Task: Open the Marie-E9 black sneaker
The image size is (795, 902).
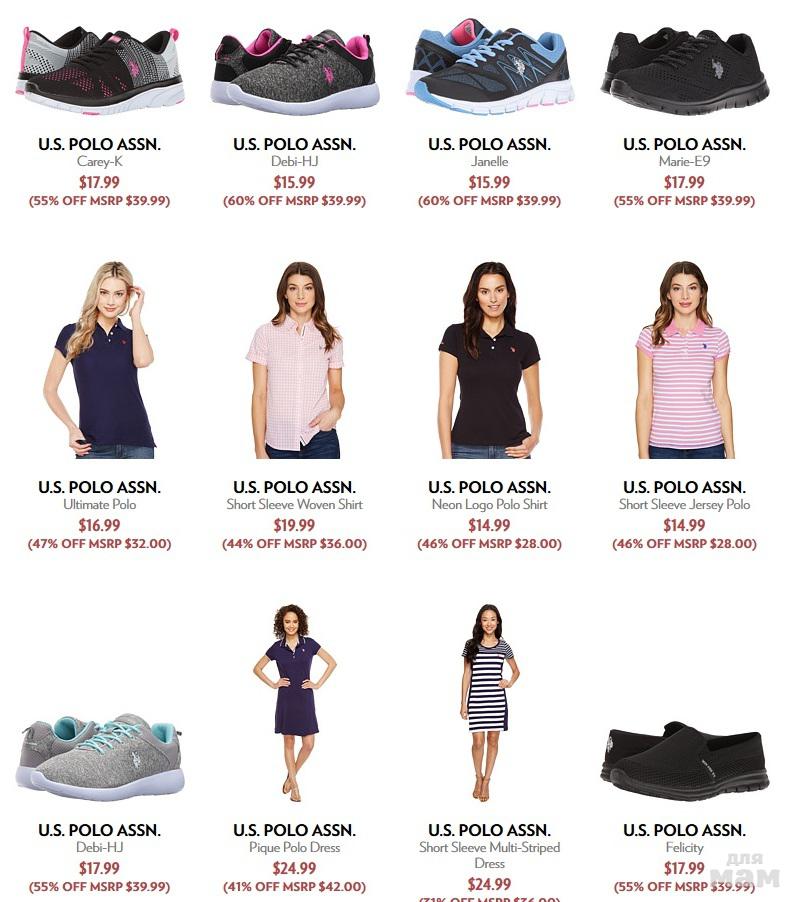Action: (x=684, y=70)
